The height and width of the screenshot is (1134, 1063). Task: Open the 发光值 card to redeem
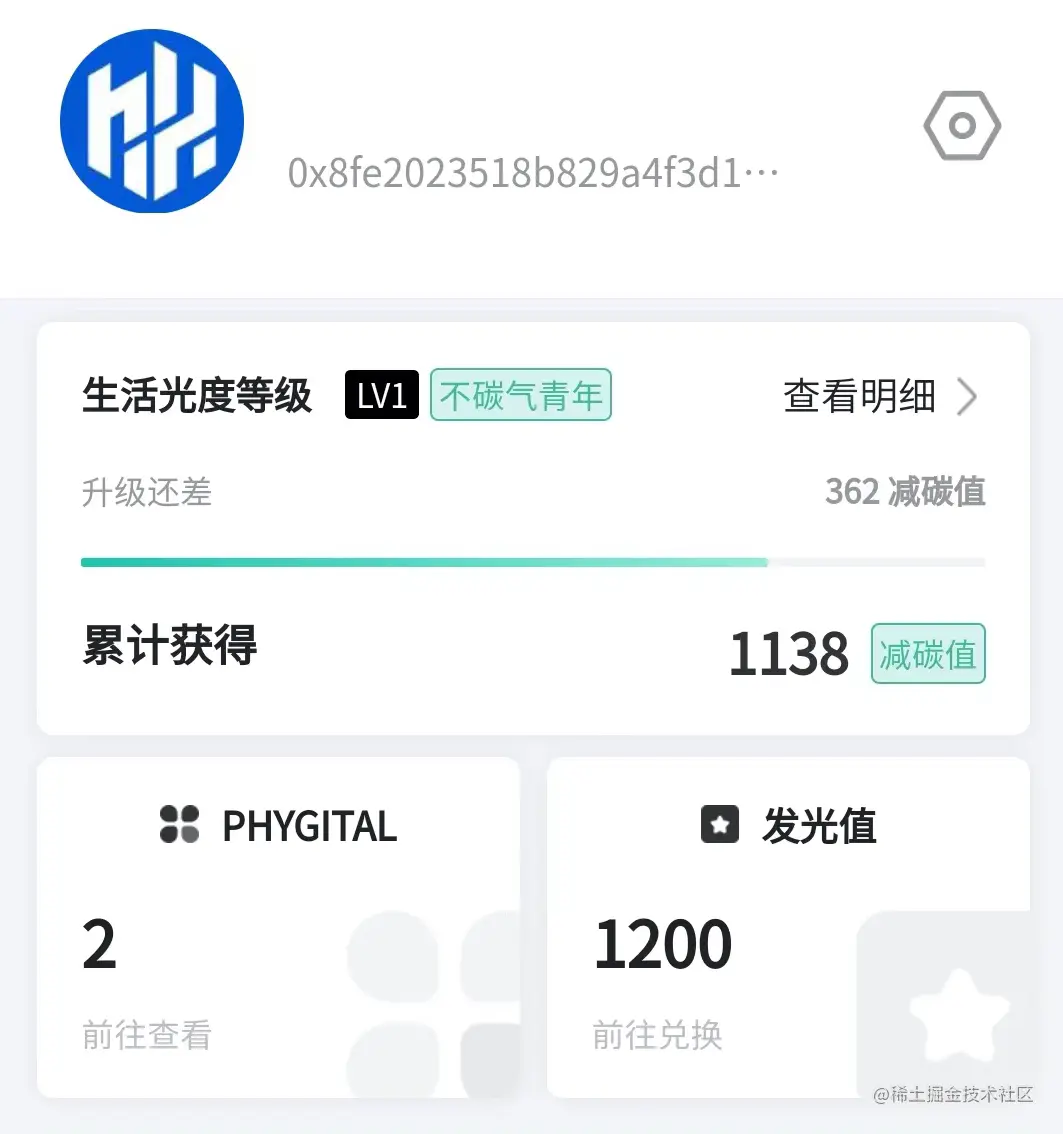pos(788,927)
